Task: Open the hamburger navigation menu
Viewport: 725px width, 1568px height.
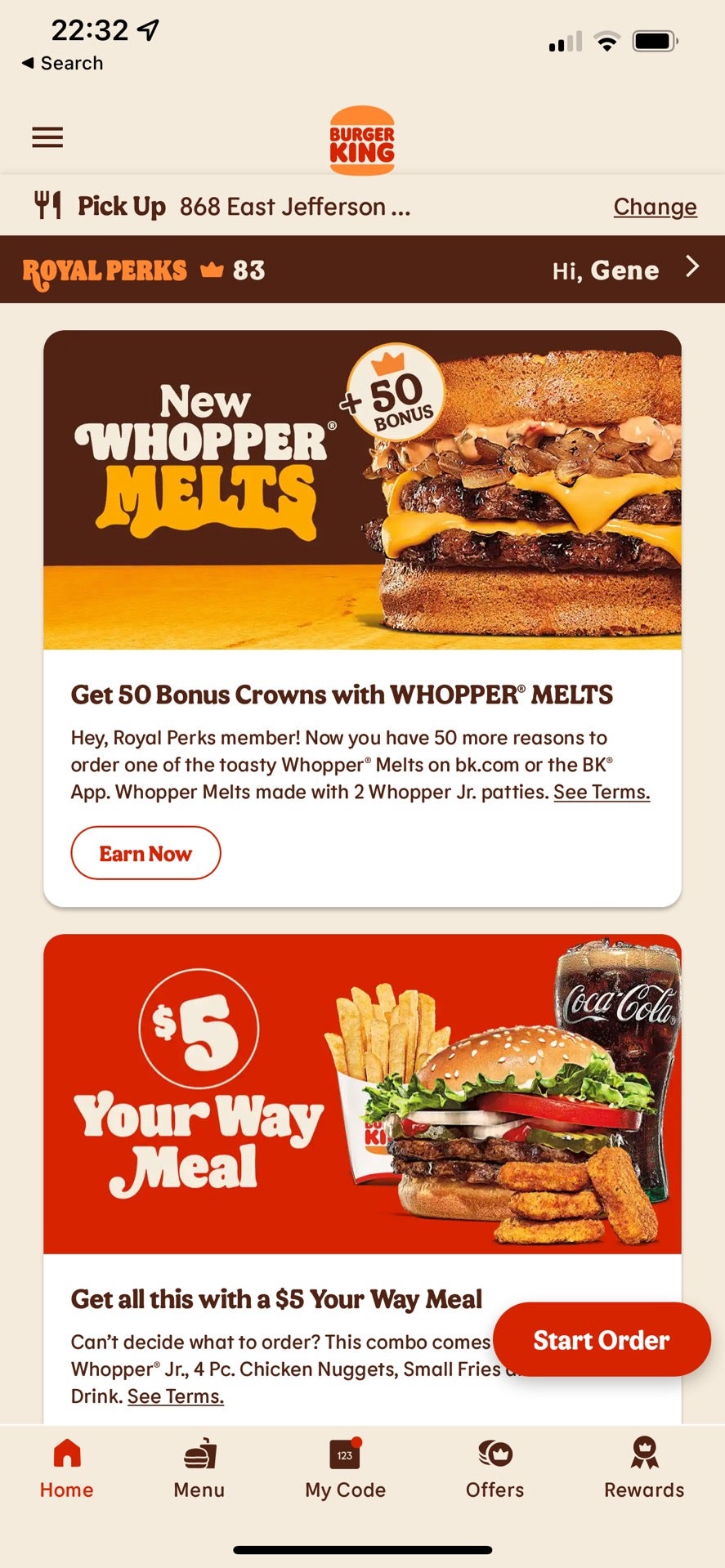Action: [x=47, y=136]
